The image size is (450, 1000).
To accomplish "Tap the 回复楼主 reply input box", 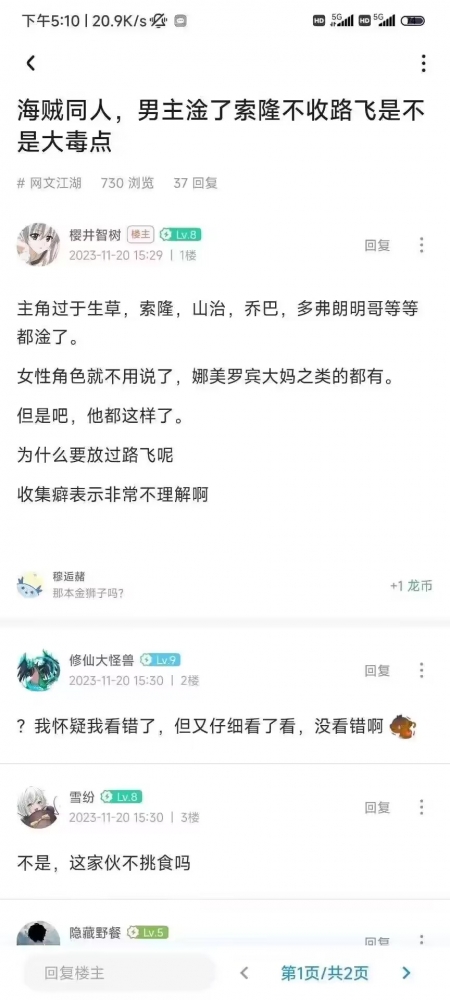I will (119, 973).
